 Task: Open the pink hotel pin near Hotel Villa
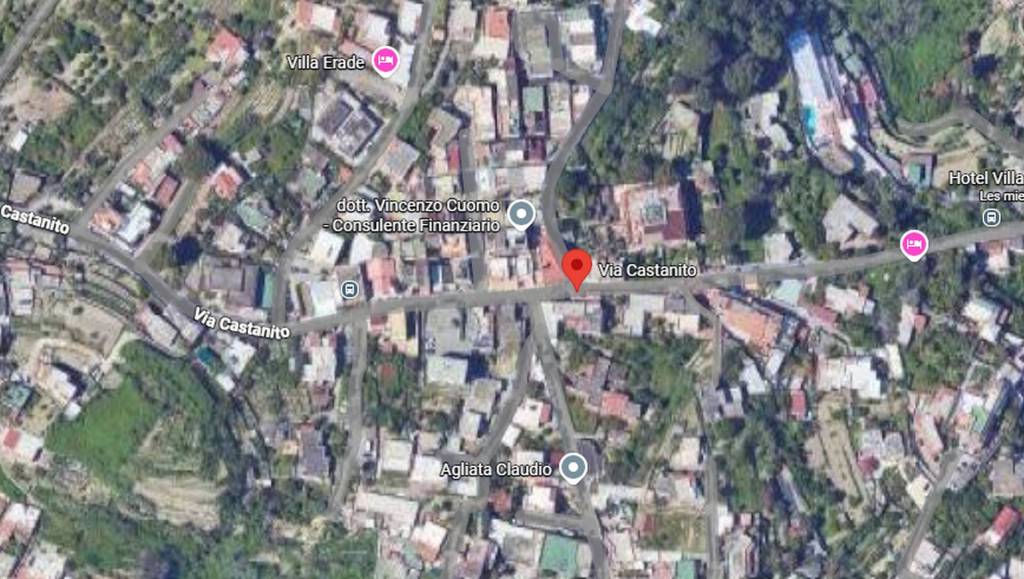click(x=913, y=243)
